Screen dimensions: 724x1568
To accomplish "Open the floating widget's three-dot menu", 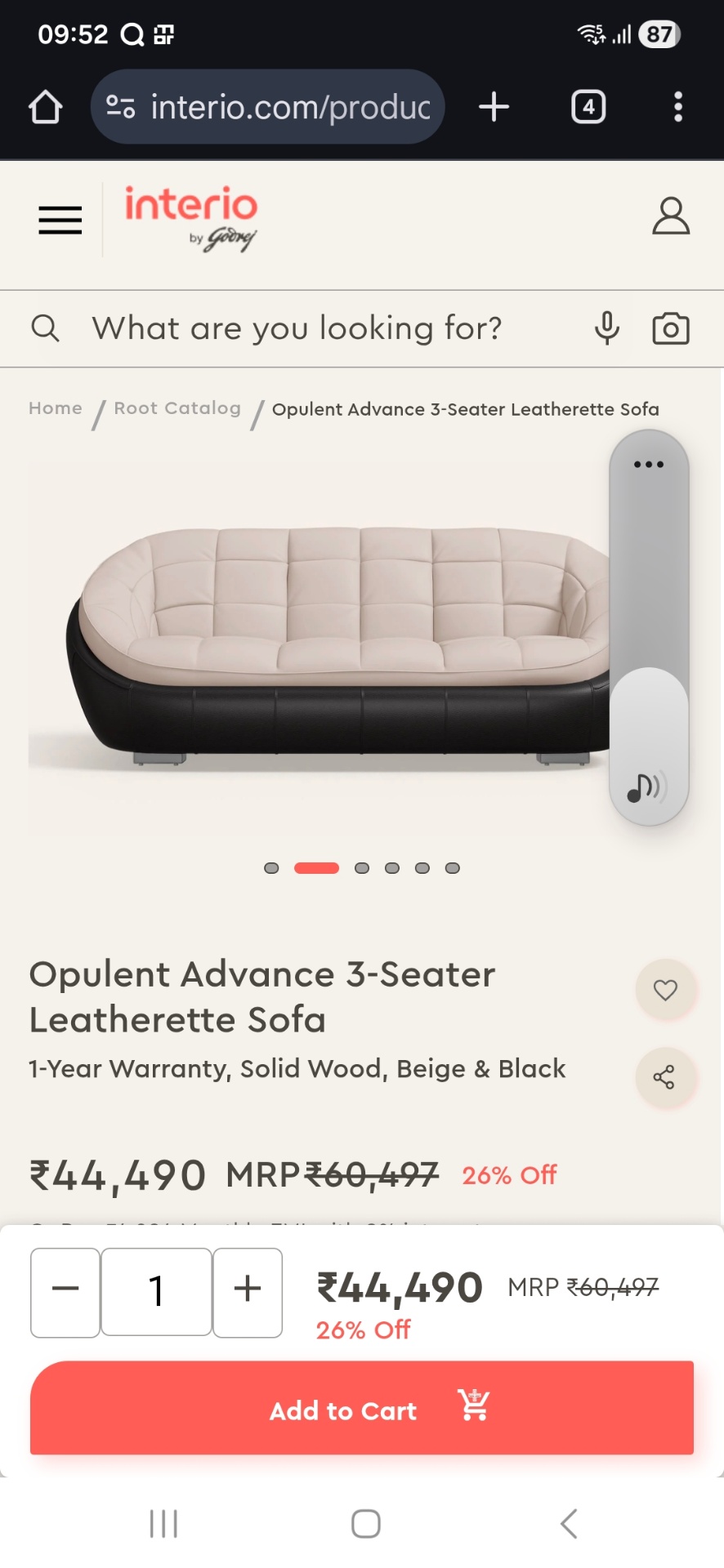I will [648, 464].
